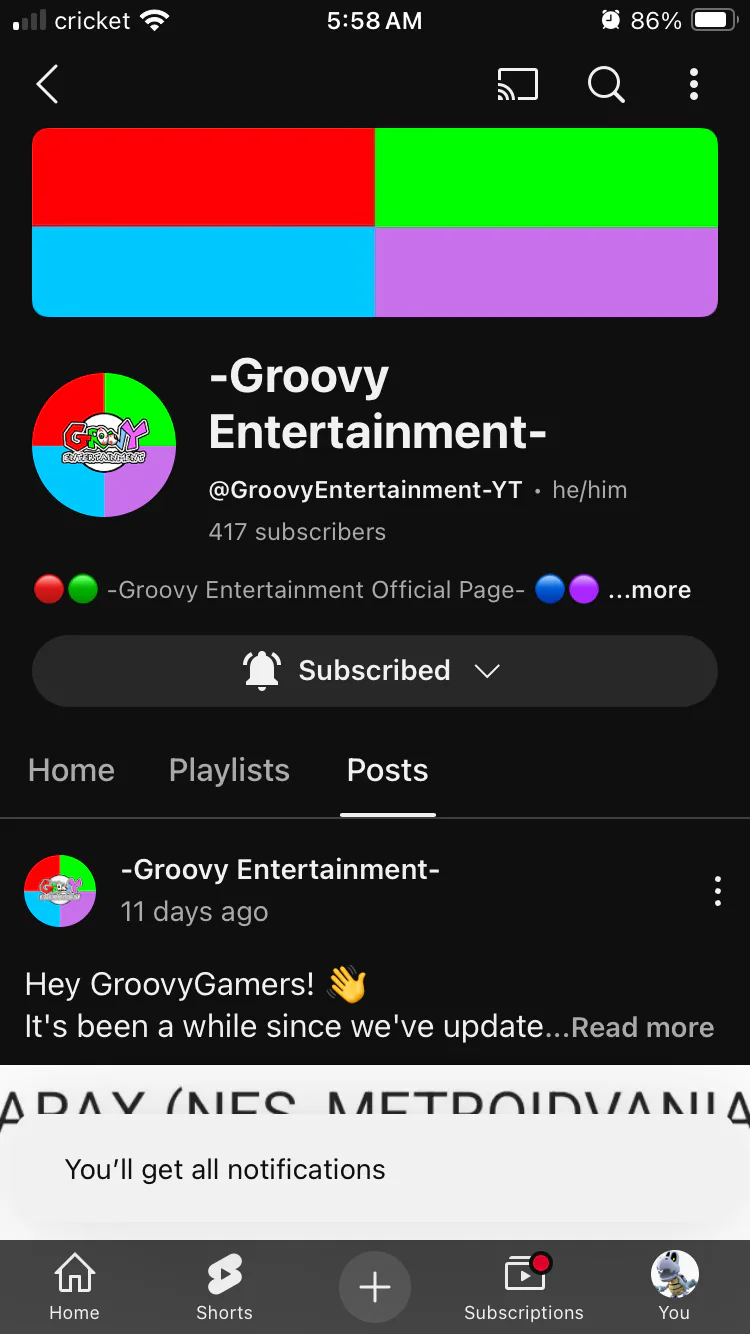This screenshot has height=1334, width=750.
Task: Switch to the channel Home tab
Action: (71, 770)
